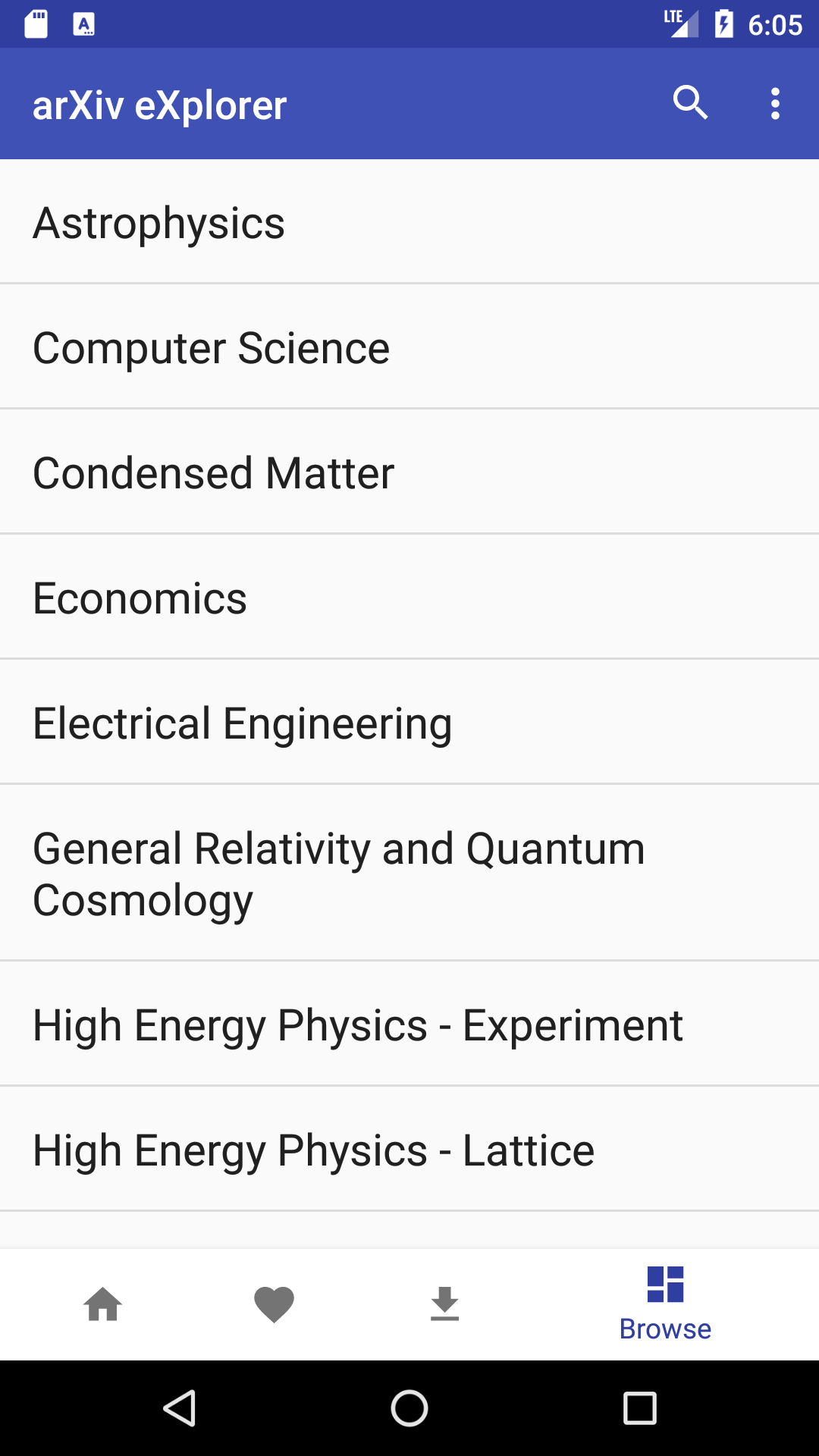Open the search icon in the app bar

pos(690,103)
